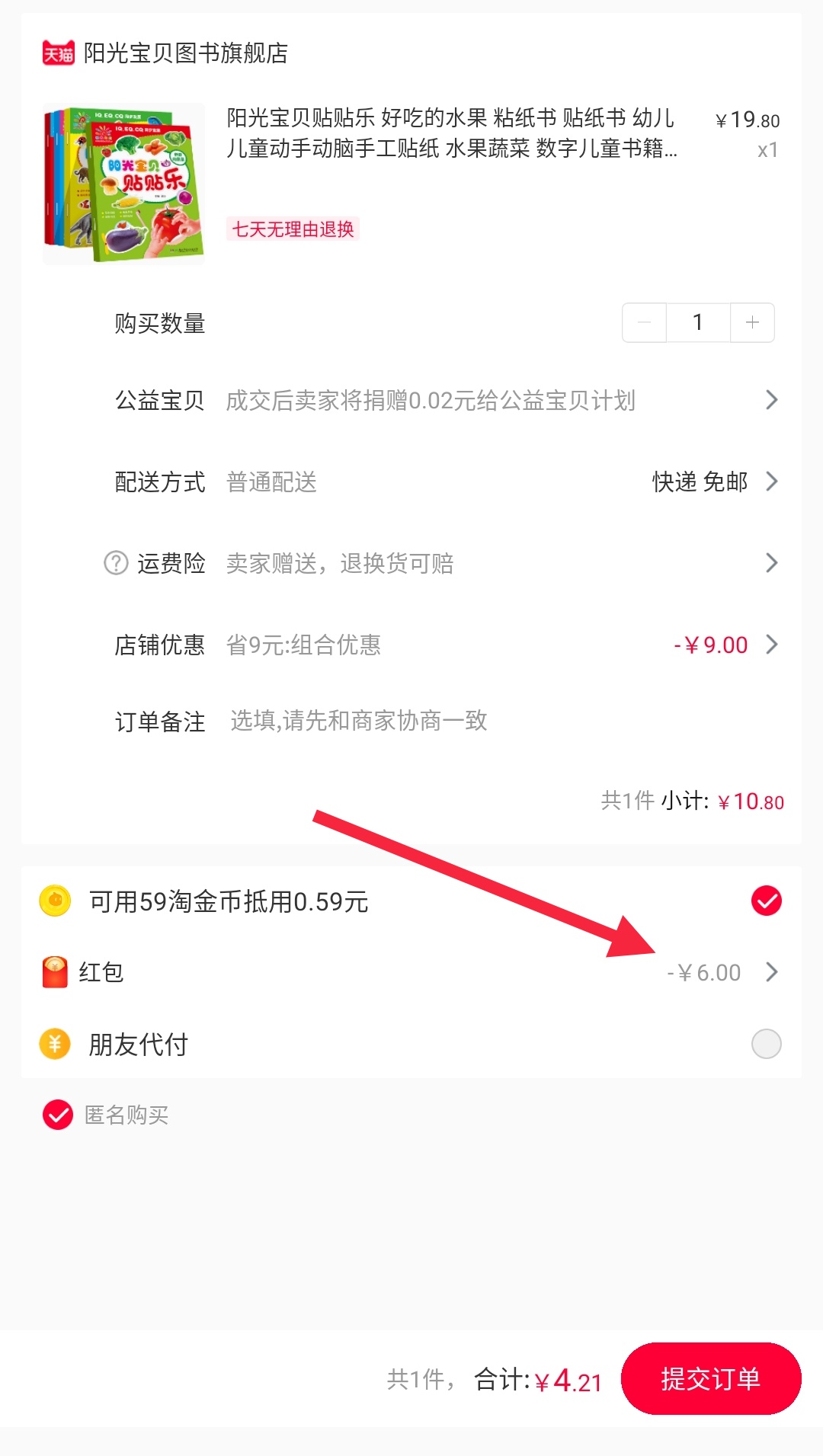Open 公益宝贝 donation details row

pos(446,400)
